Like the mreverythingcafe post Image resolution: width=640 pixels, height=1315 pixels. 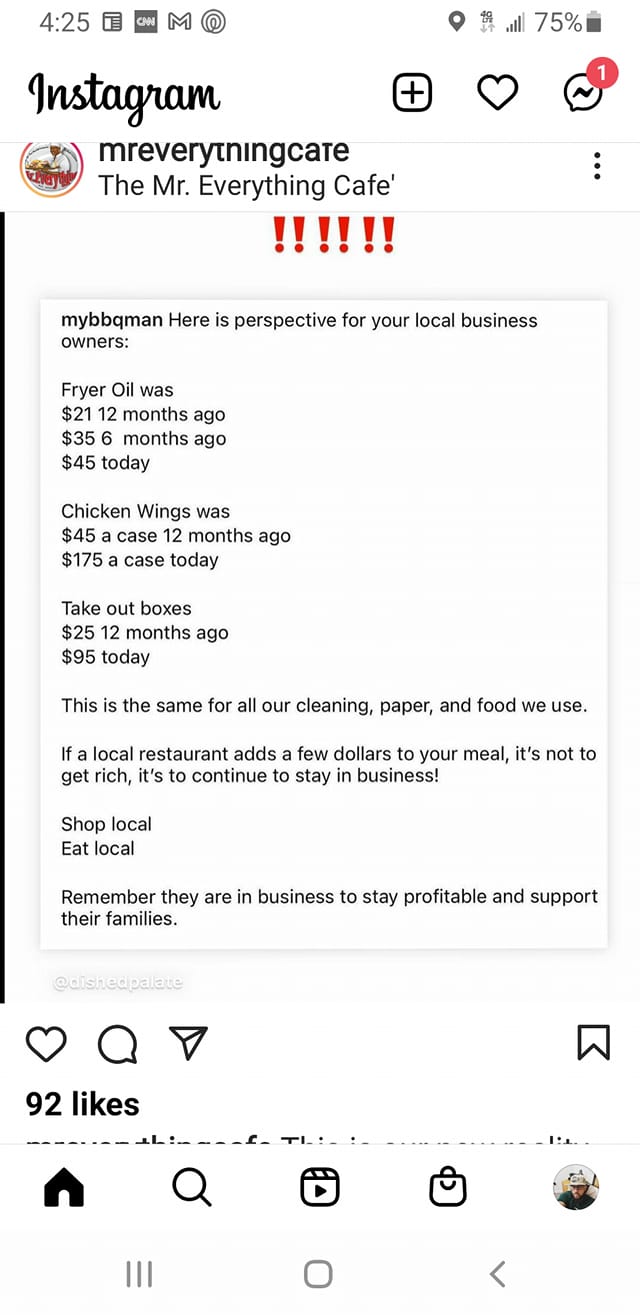[45, 1044]
